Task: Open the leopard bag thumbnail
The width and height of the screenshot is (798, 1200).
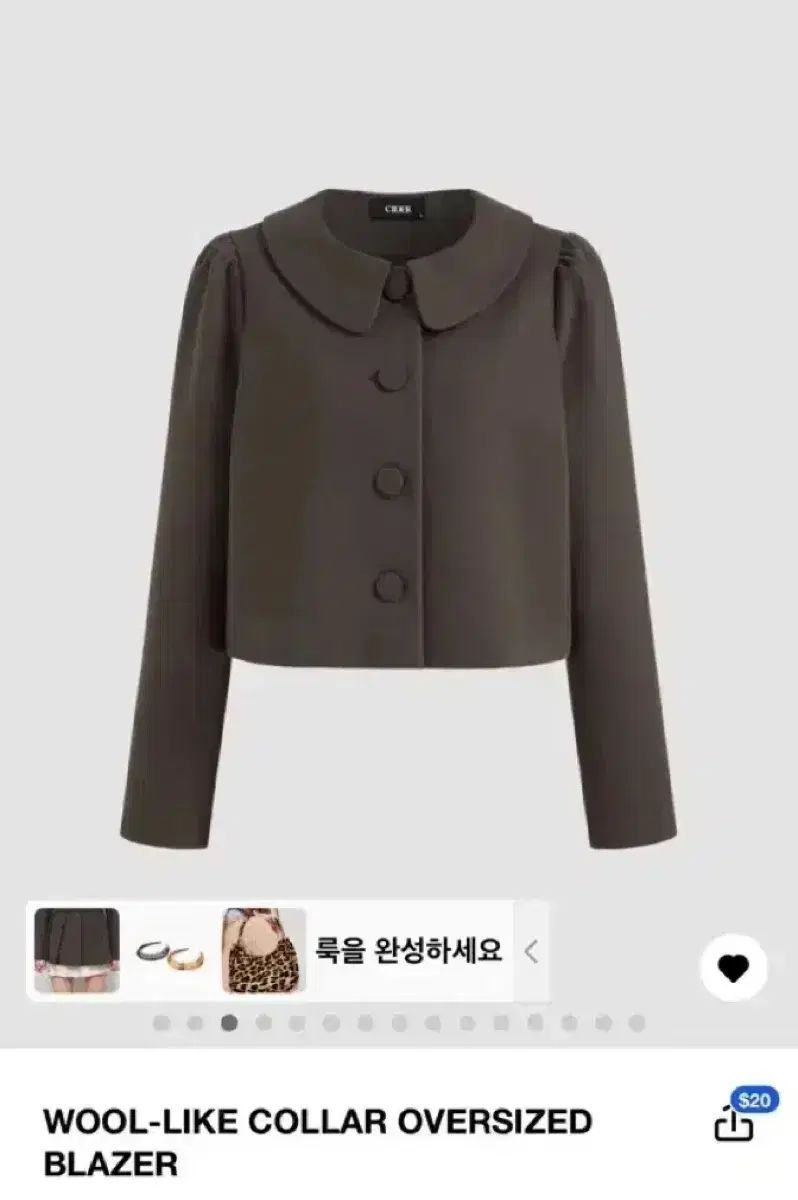Action: point(262,950)
